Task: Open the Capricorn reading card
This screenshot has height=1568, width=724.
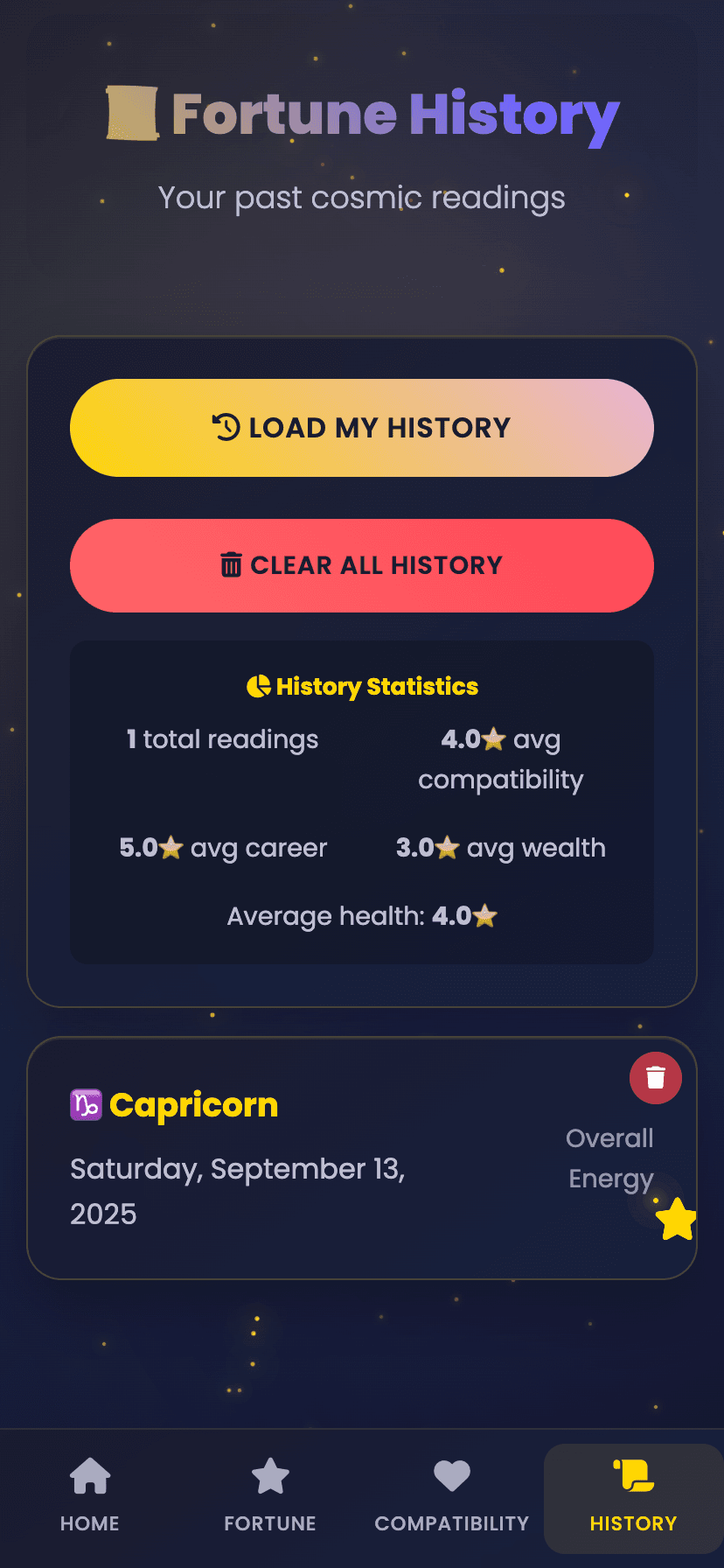Action: (x=362, y=1158)
